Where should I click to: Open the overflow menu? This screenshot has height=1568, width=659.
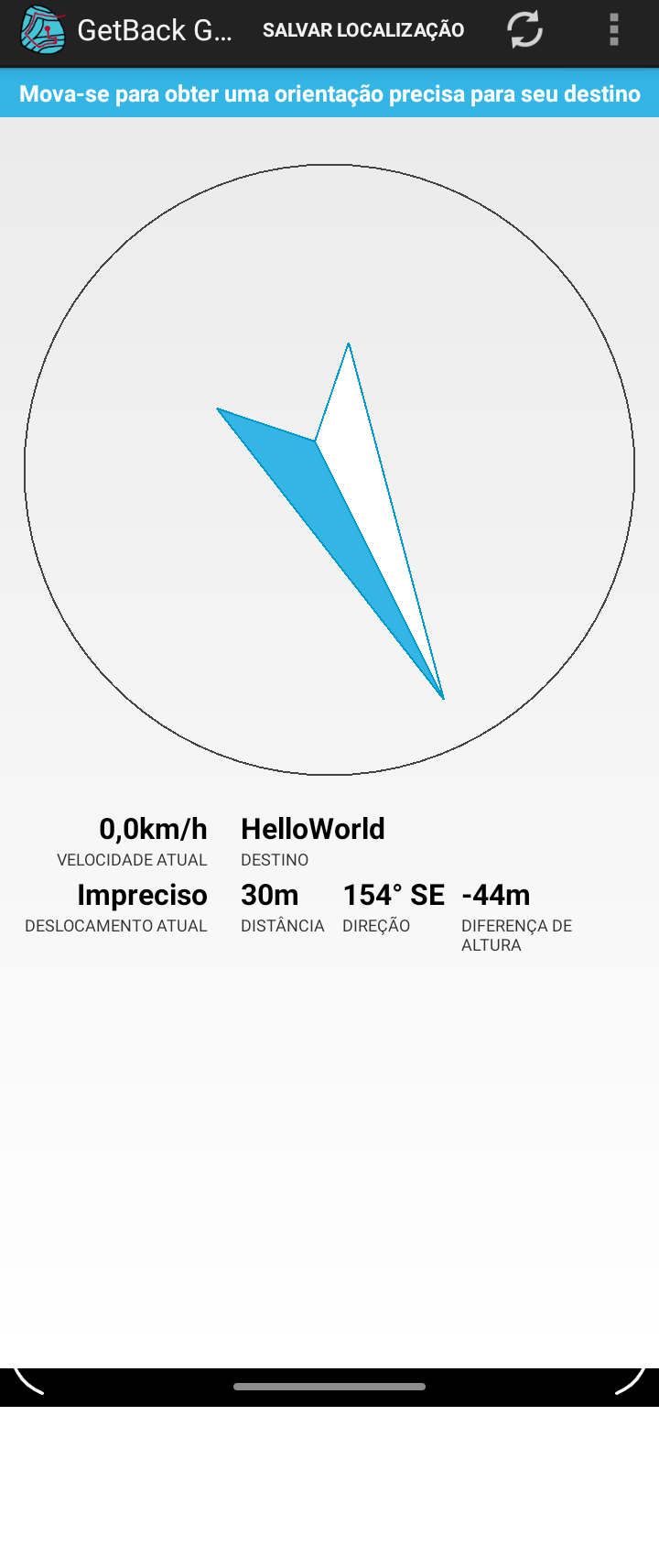pos(614,30)
